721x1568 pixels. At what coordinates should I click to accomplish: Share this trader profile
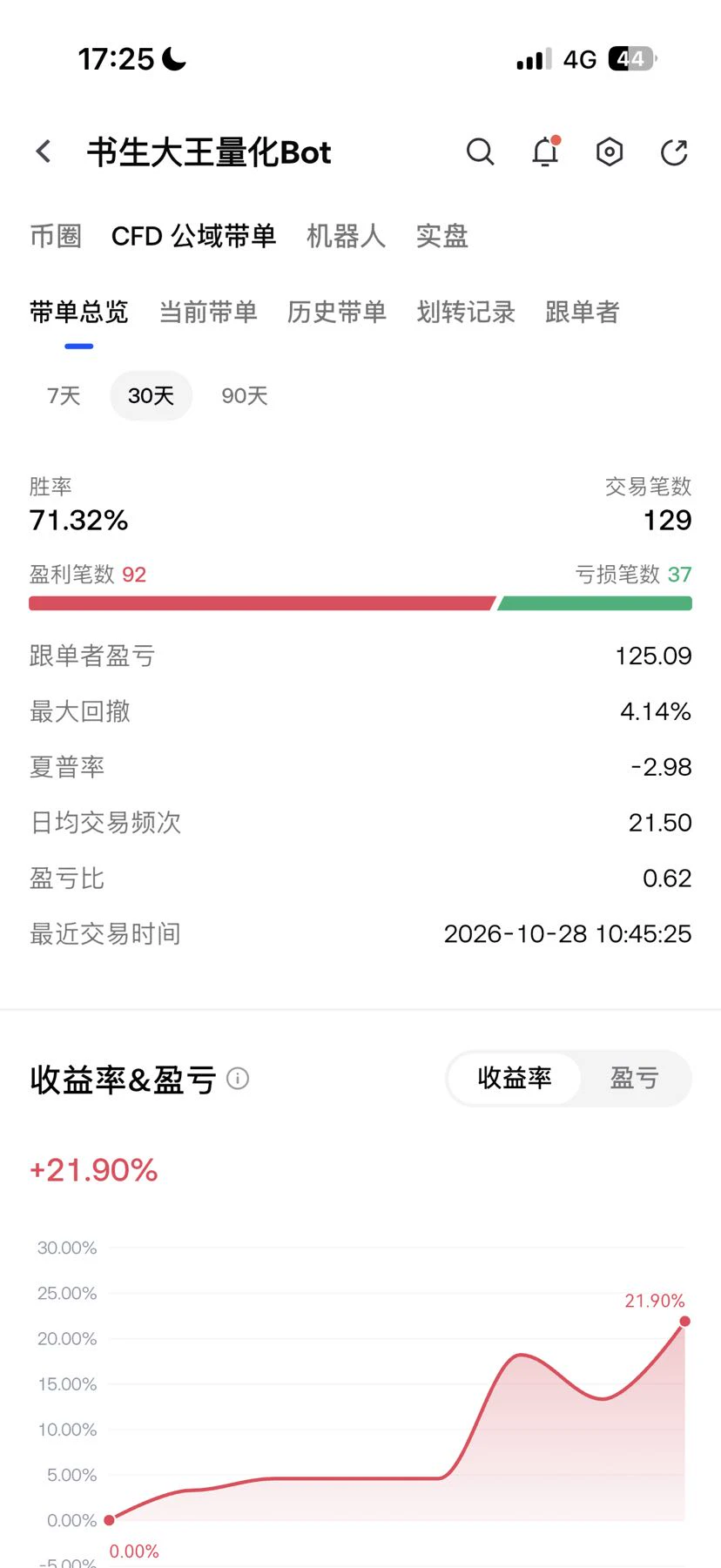coord(674,151)
